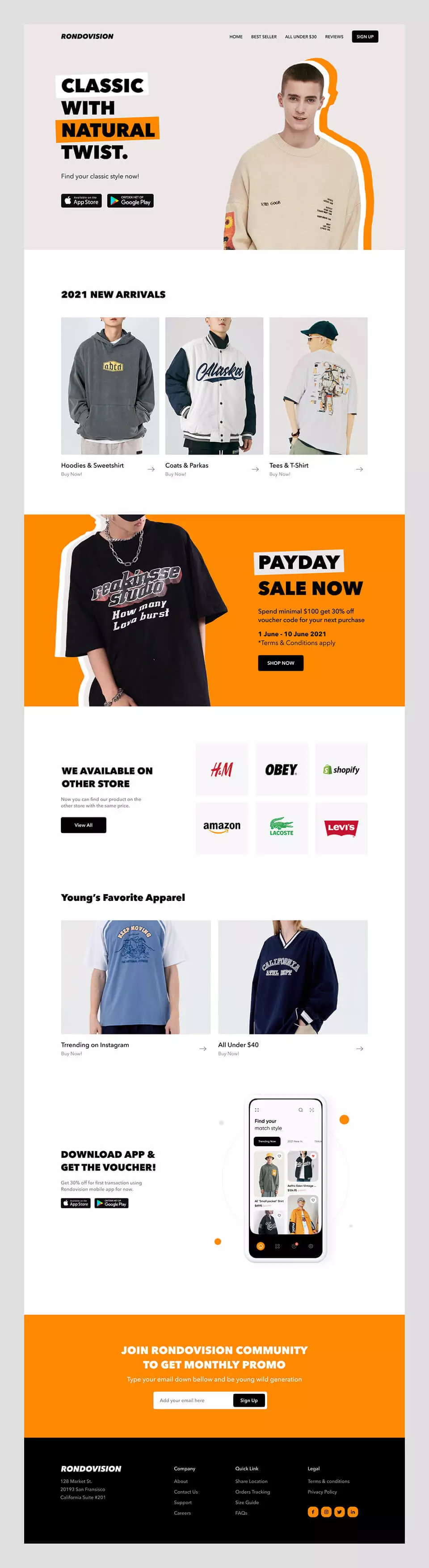Open the Amazon store tile
Image resolution: width=429 pixels, height=1568 pixels.
point(222,827)
